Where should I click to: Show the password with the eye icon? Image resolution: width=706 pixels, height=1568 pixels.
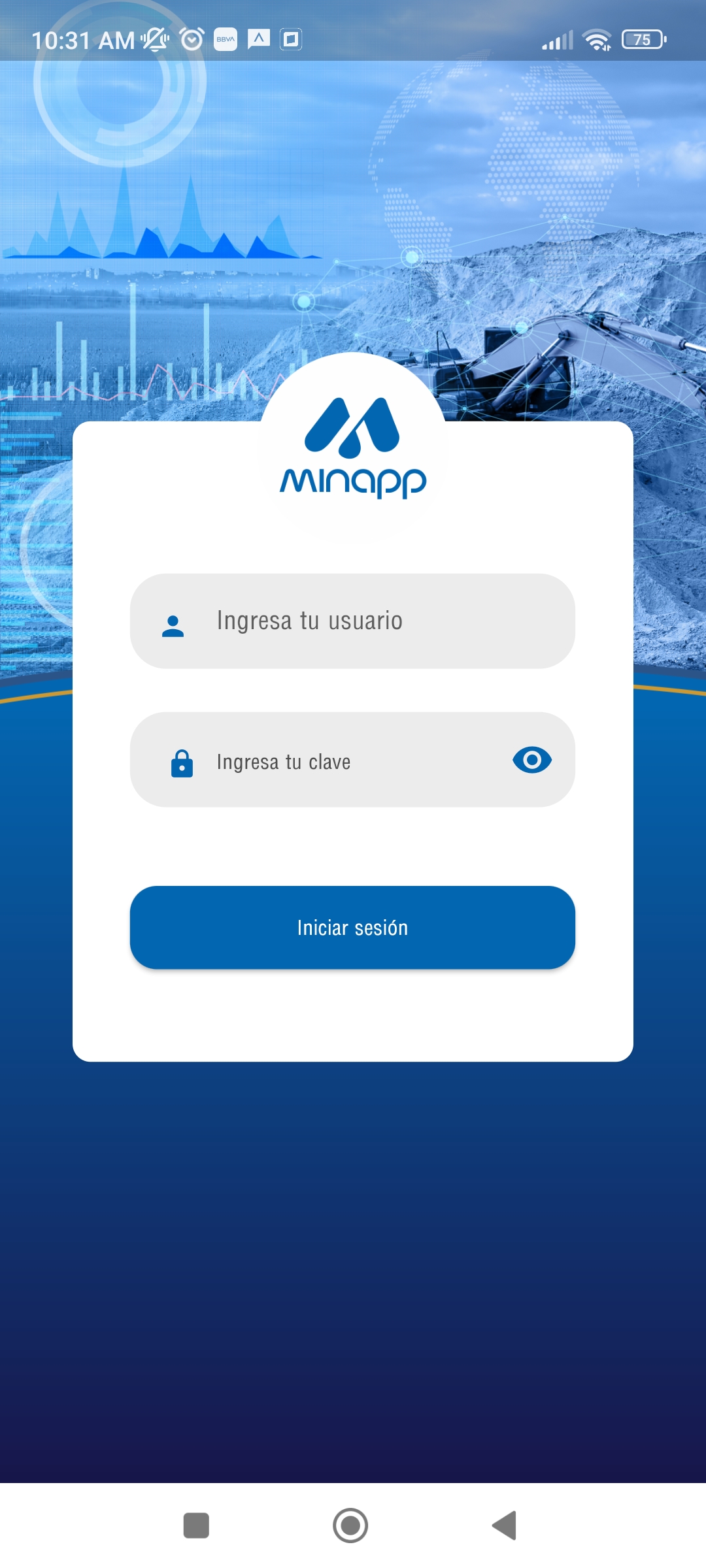tap(532, 760)
